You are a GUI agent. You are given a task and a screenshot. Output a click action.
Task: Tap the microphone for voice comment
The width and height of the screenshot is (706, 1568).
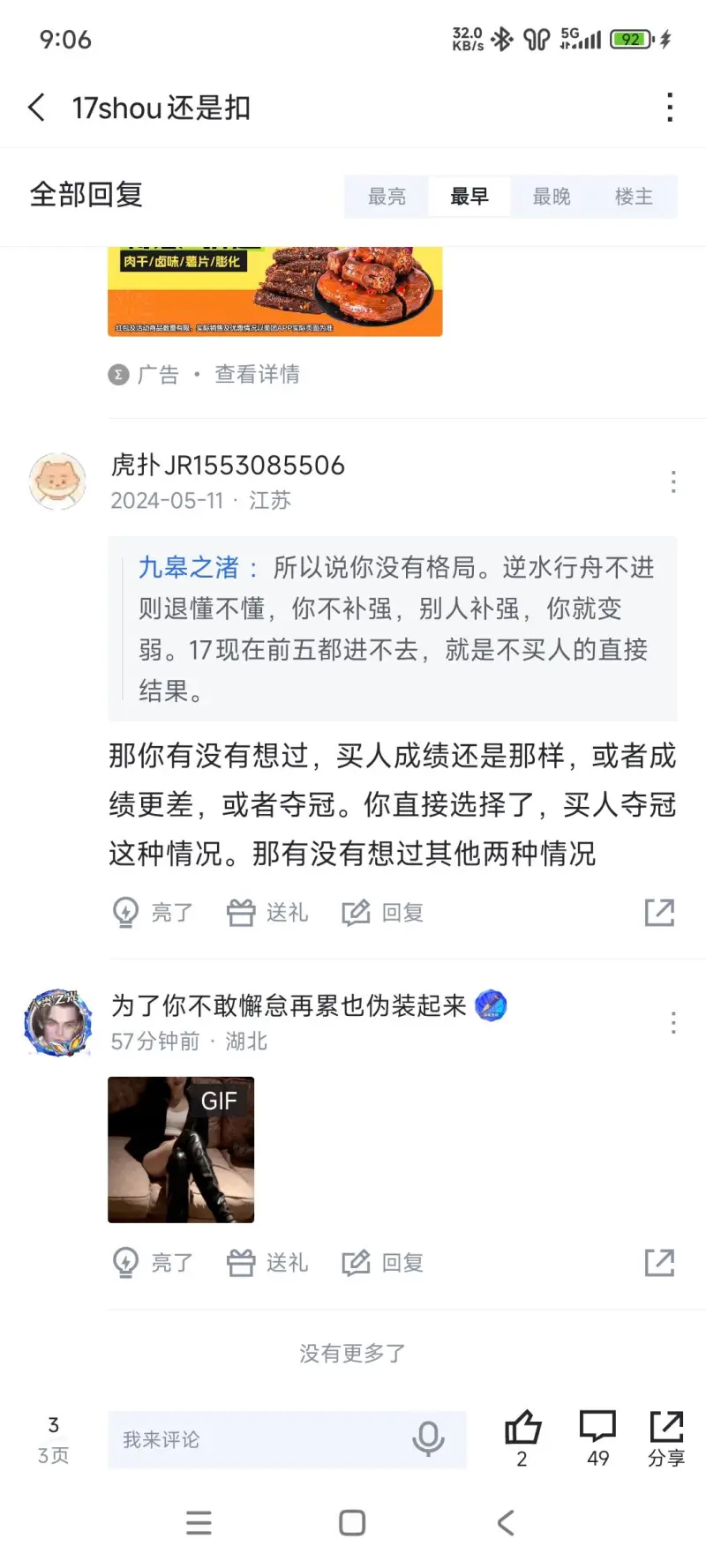(x=428, y=1439)
